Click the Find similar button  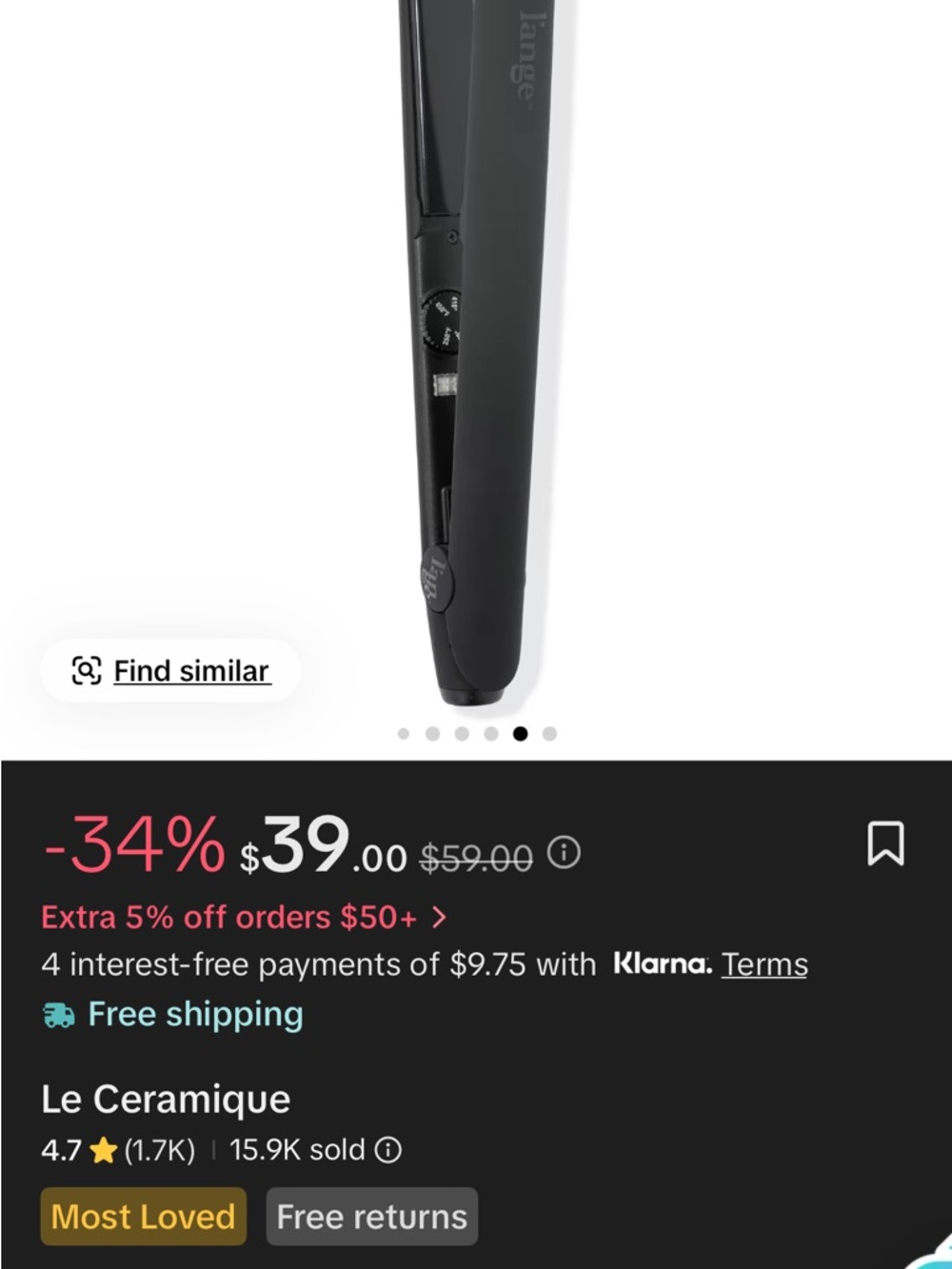[169, 671]
